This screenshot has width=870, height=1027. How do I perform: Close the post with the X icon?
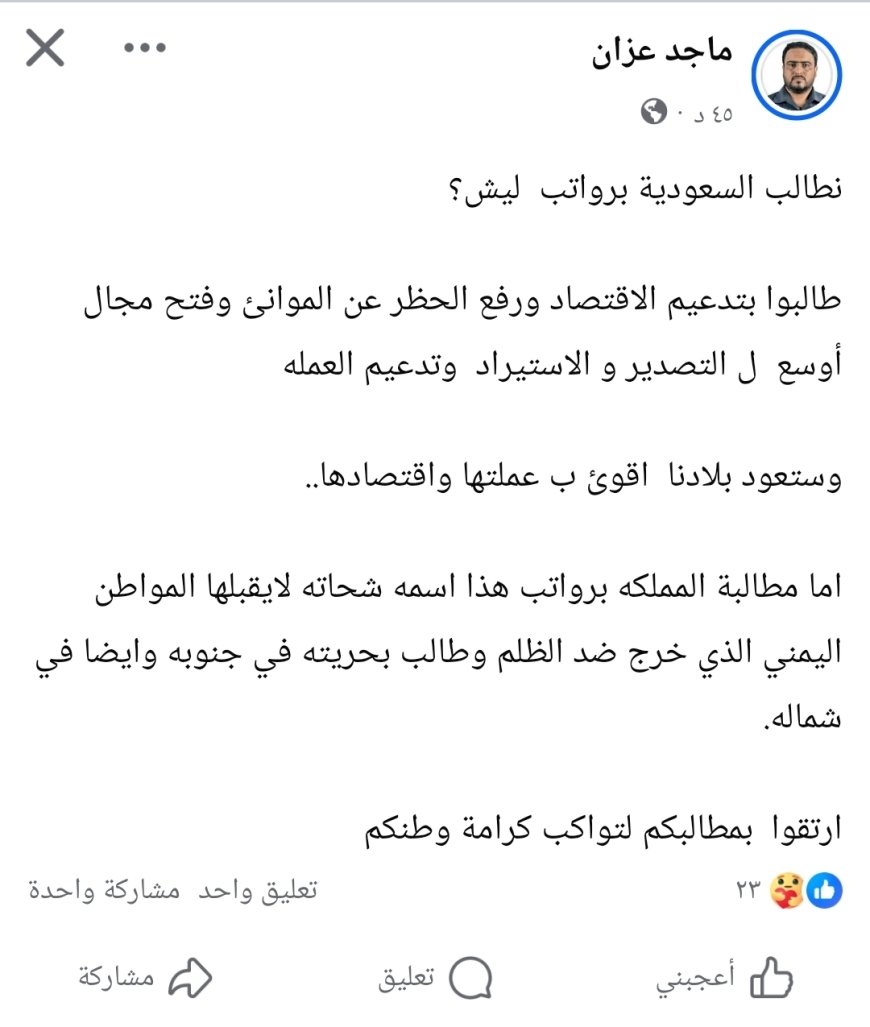tap(46, 48)
